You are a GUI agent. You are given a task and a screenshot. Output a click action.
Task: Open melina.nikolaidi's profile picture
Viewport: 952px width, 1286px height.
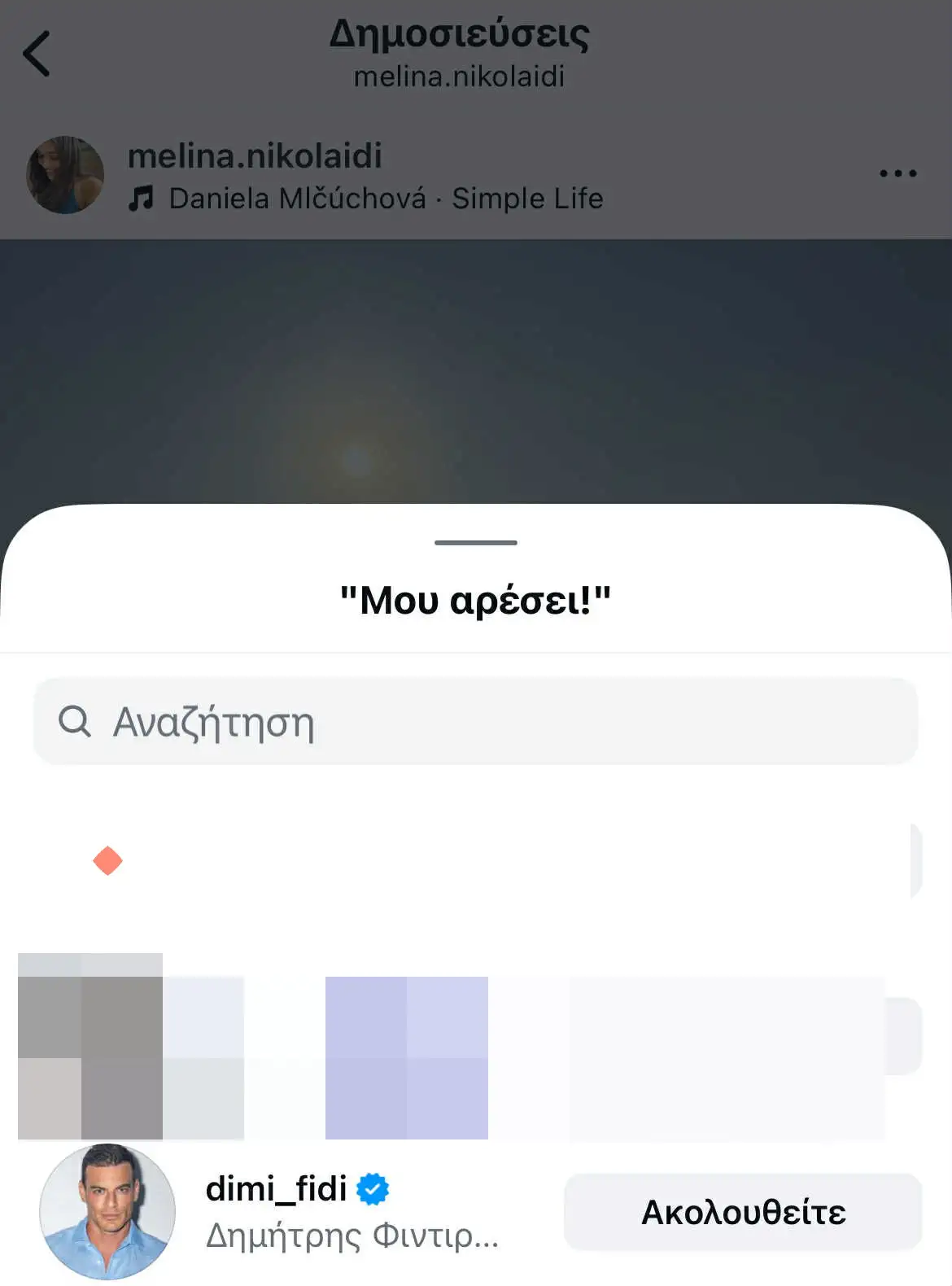point(65,175)
